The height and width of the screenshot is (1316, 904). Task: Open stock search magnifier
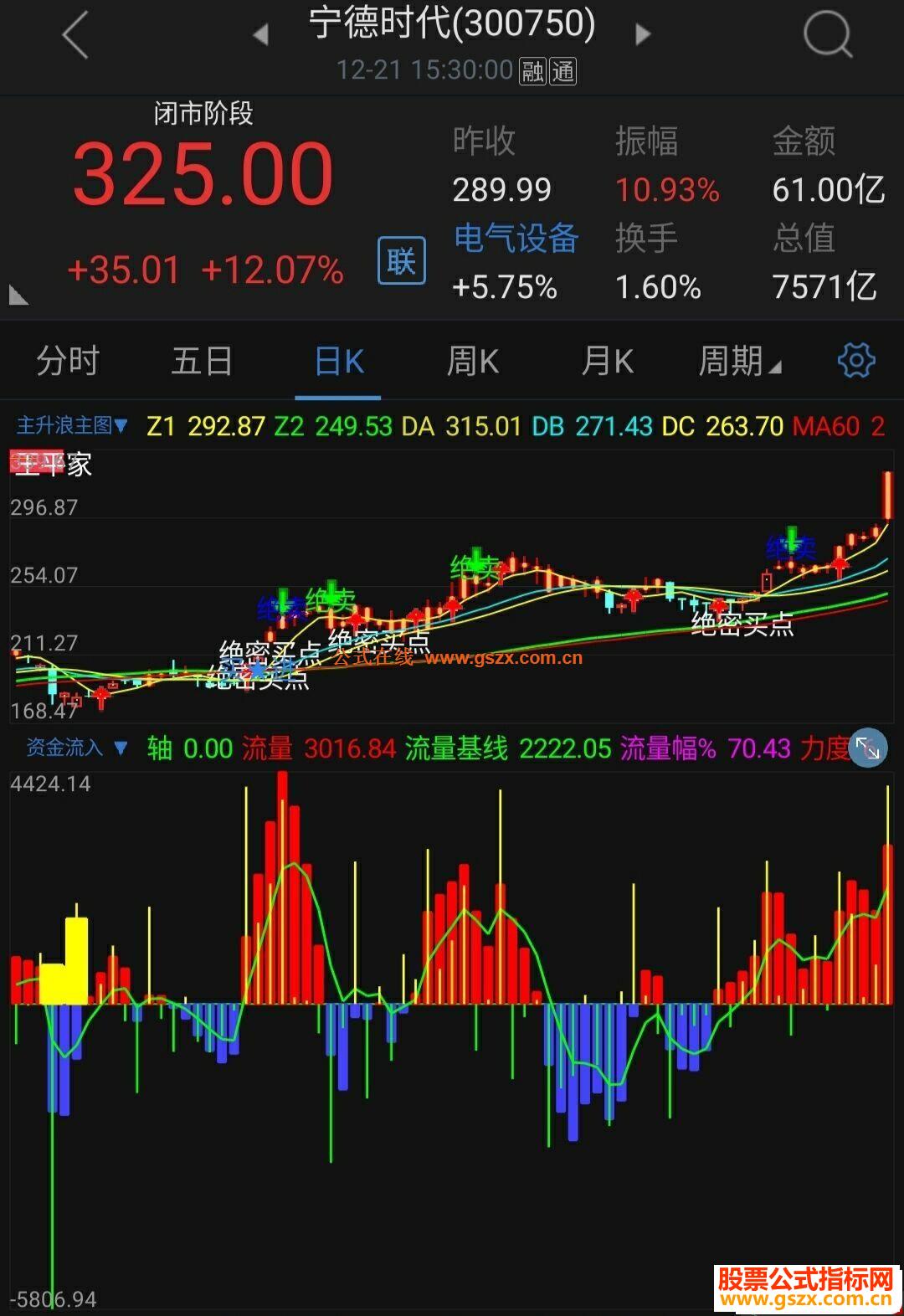pos(827,36)
